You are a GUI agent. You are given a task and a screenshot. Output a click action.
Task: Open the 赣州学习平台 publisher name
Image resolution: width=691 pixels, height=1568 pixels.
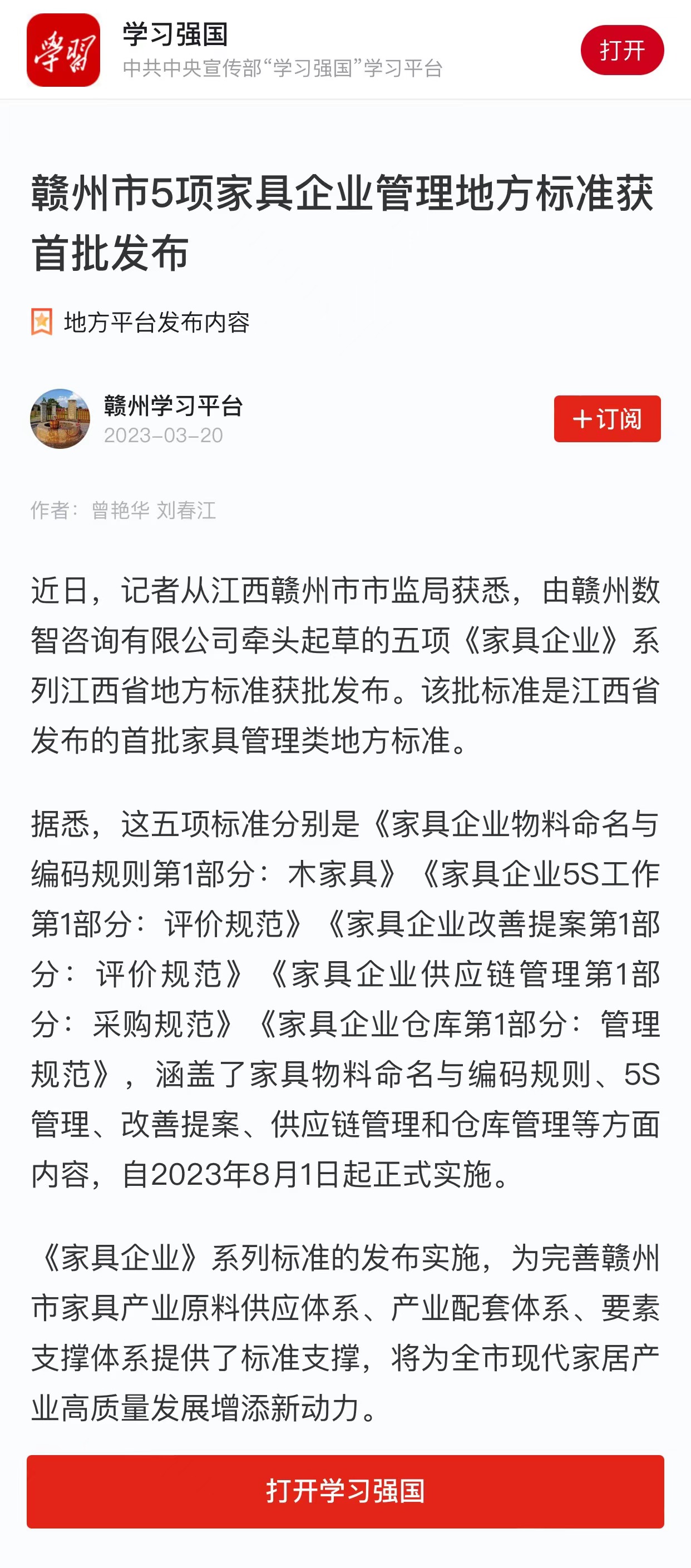click(174, 405)
